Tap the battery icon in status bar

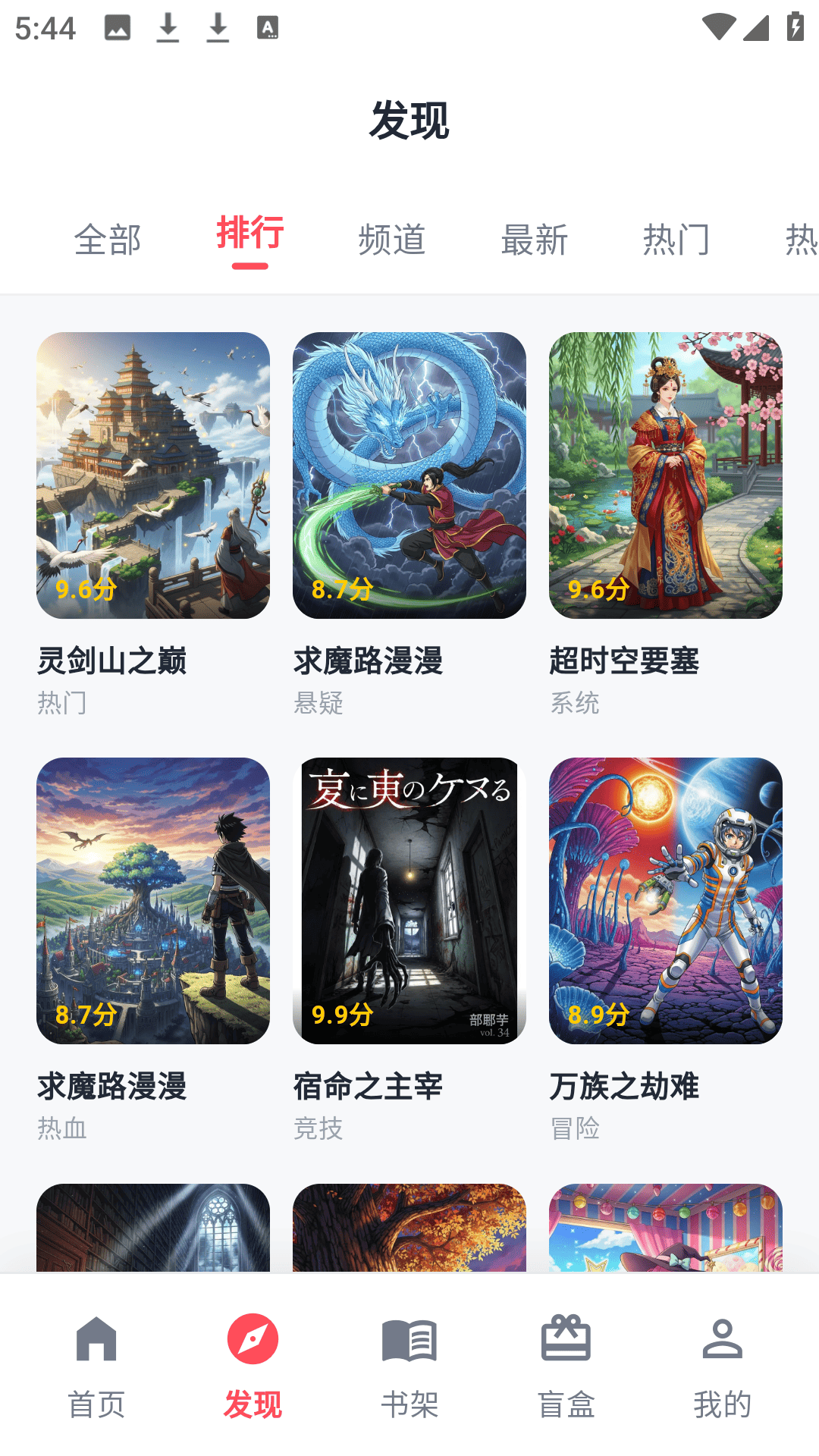[x=795, y=27]
